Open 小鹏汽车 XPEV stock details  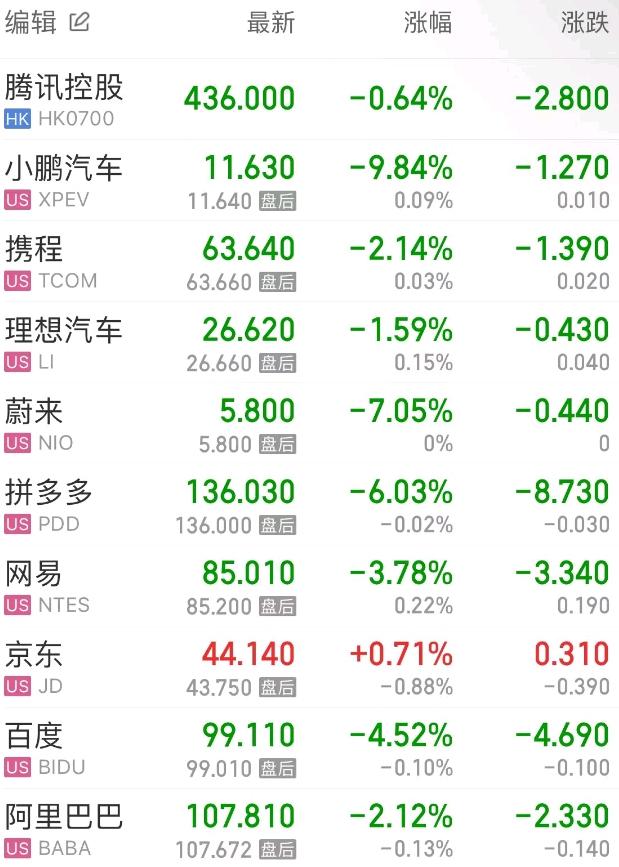[64, 181]
